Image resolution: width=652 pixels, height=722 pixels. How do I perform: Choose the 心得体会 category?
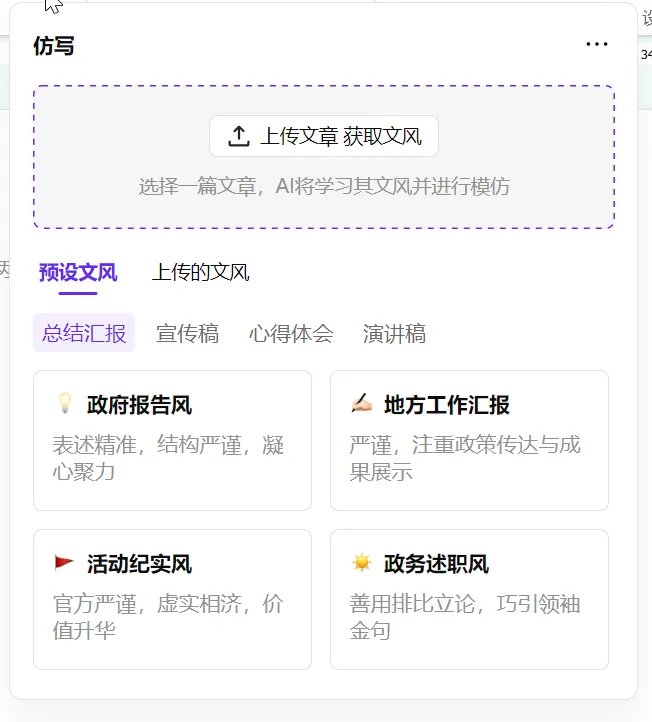pos(291,333)
